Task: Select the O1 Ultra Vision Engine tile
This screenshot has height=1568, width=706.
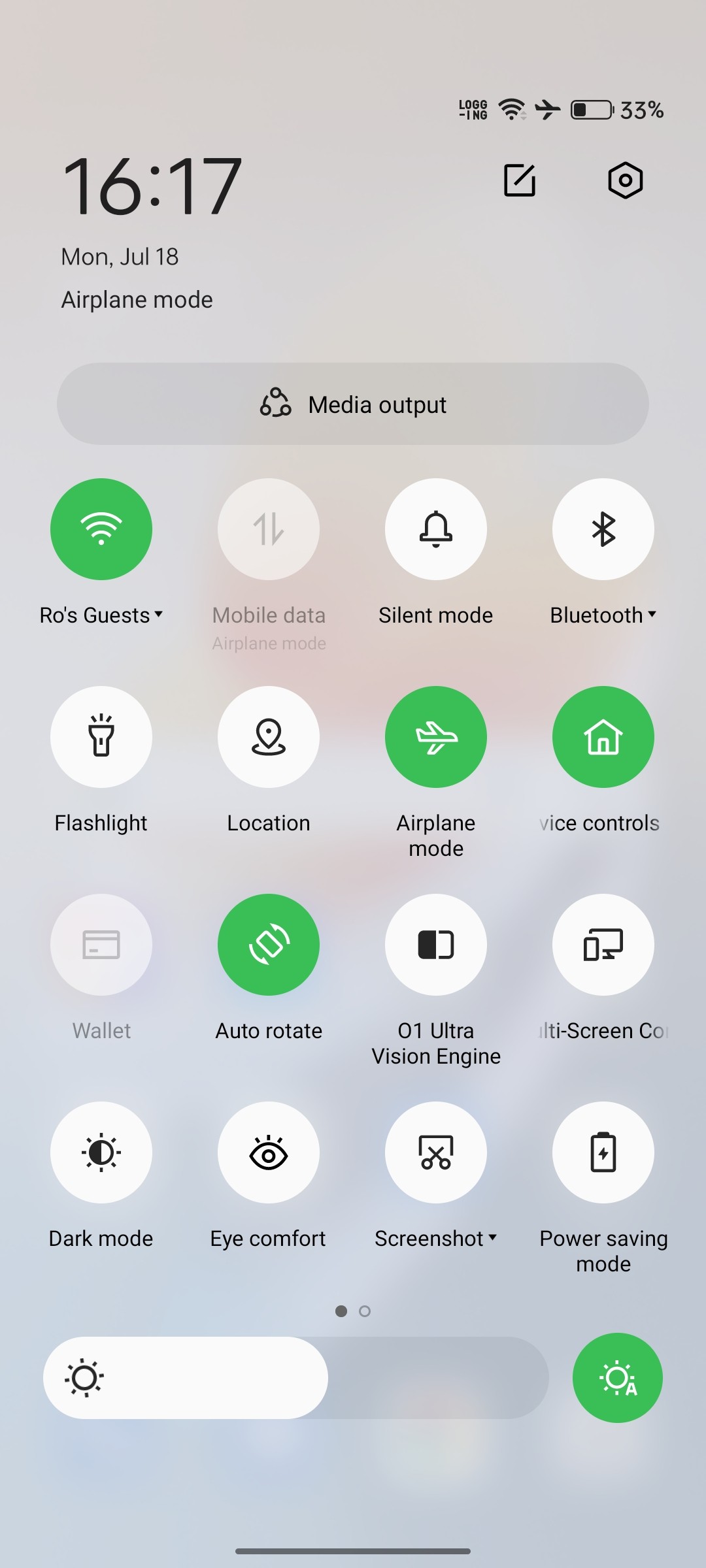Action: pos(435,944)
